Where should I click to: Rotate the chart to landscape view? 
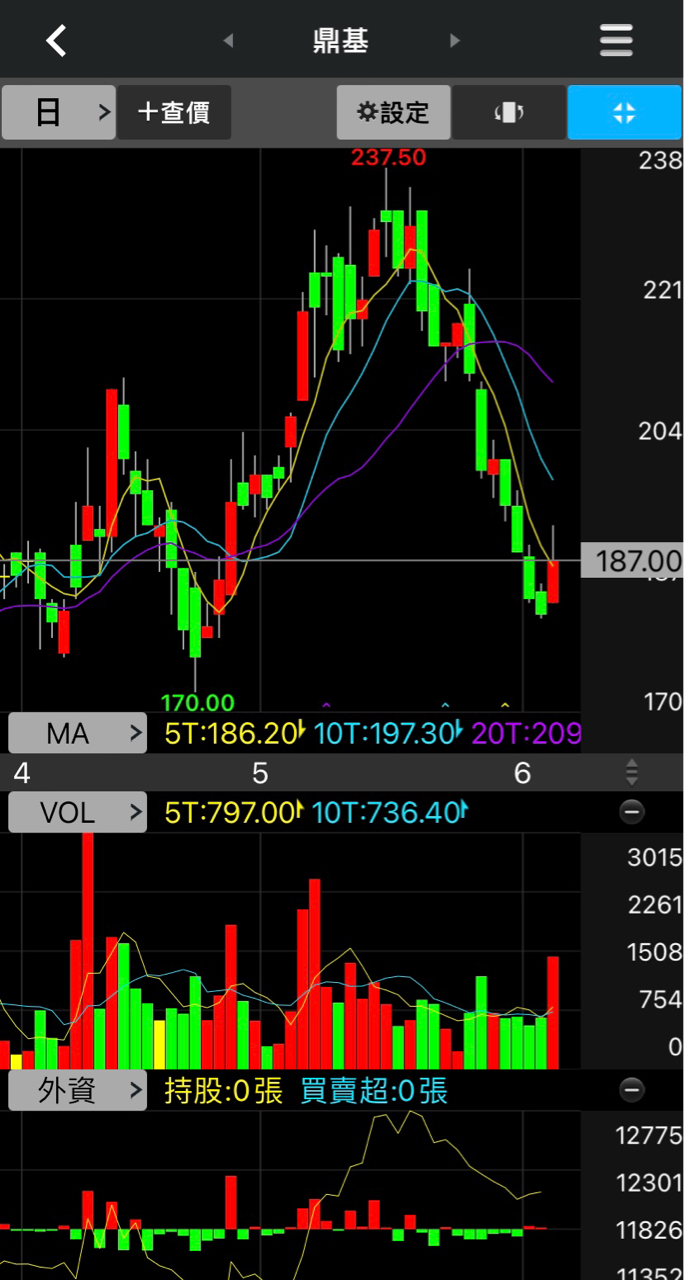tap(509, 112)
